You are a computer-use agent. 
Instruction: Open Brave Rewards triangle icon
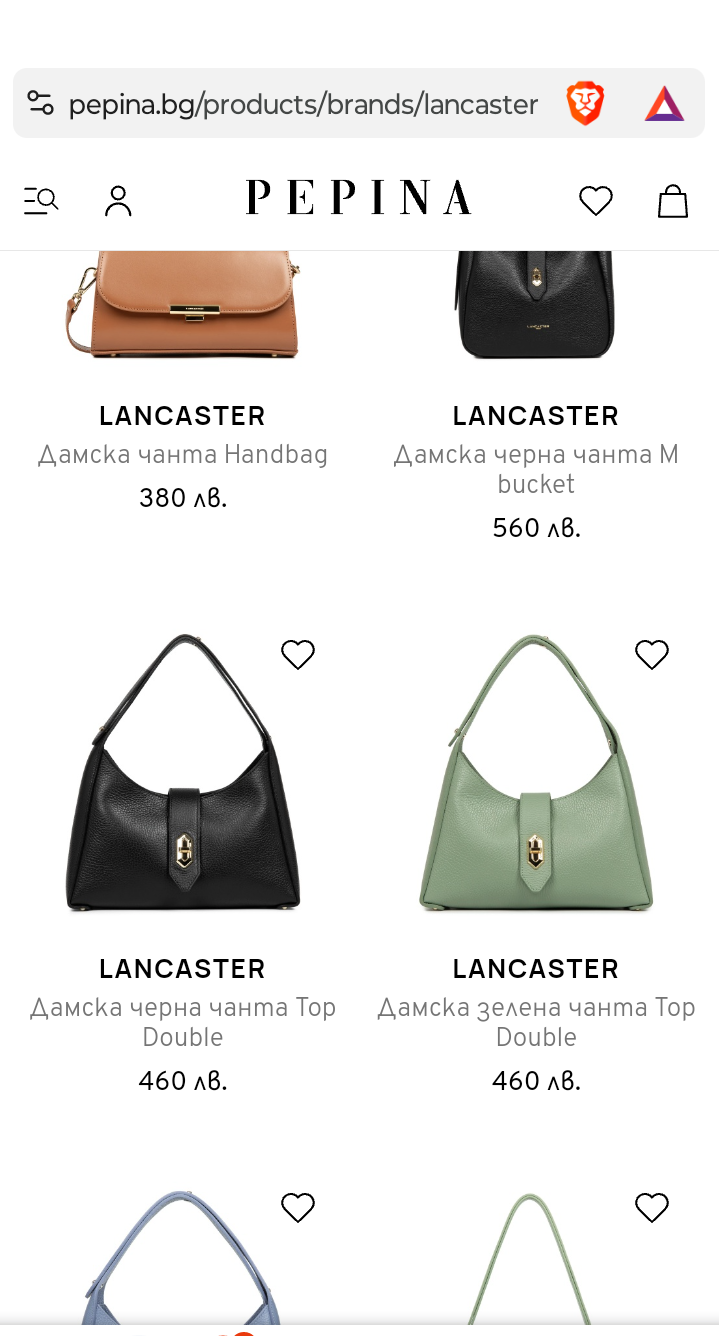664,104
